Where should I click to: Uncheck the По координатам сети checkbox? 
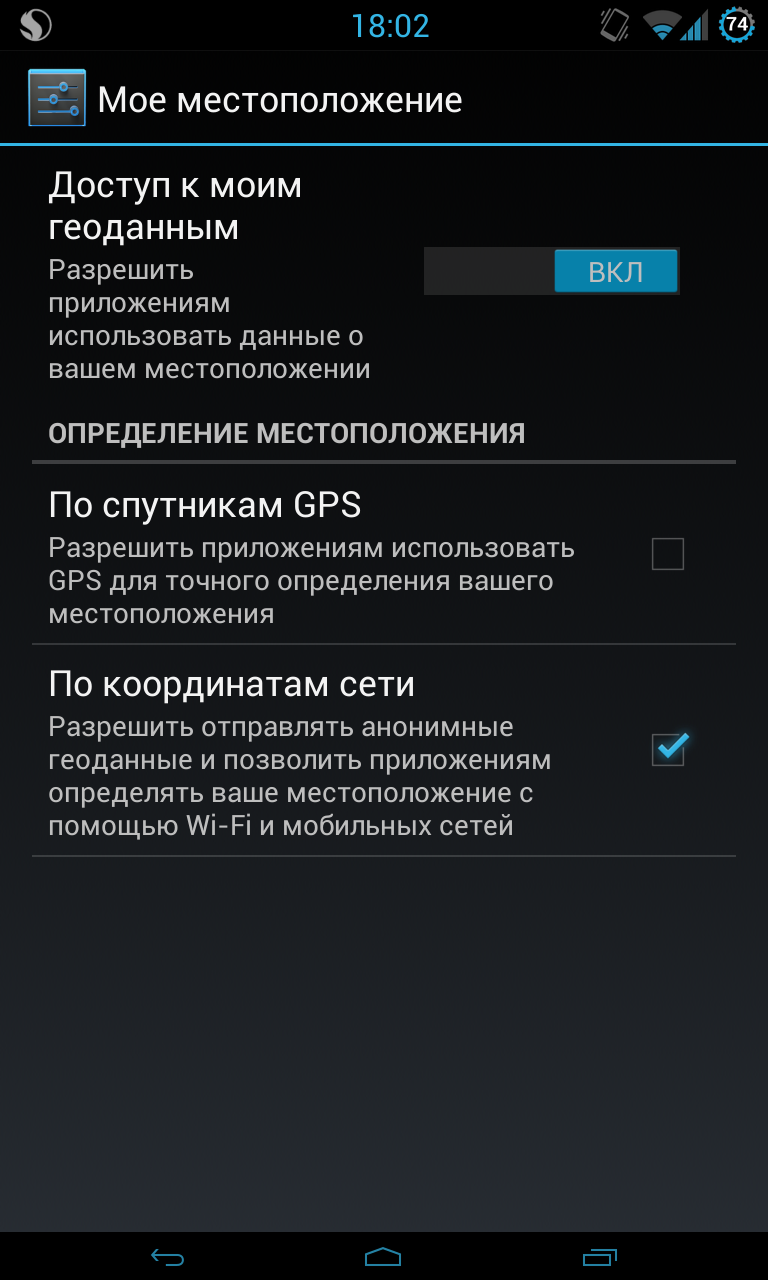click(667, 748)
